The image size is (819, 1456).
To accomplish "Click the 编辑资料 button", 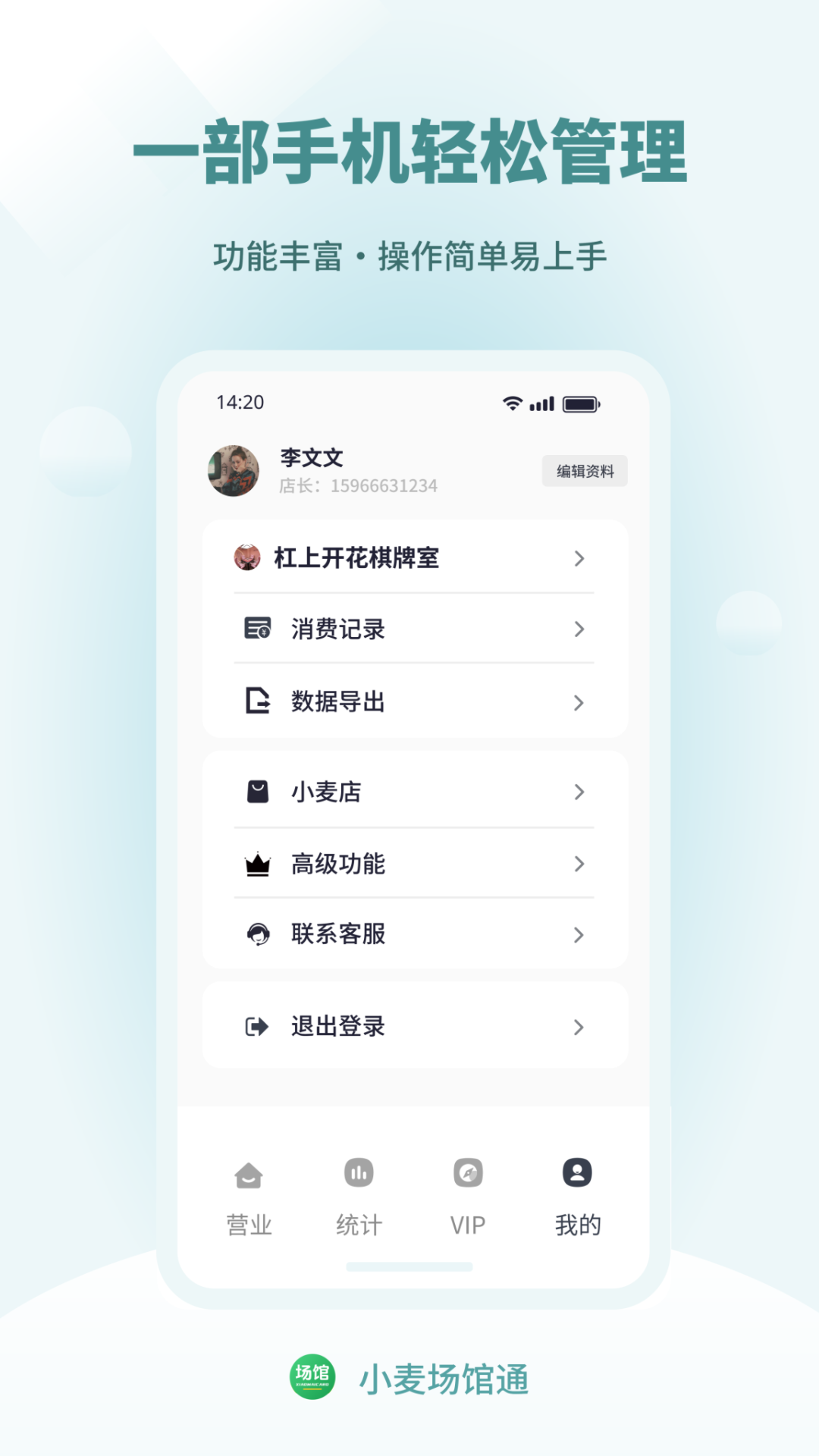I will tap(585, 471).
